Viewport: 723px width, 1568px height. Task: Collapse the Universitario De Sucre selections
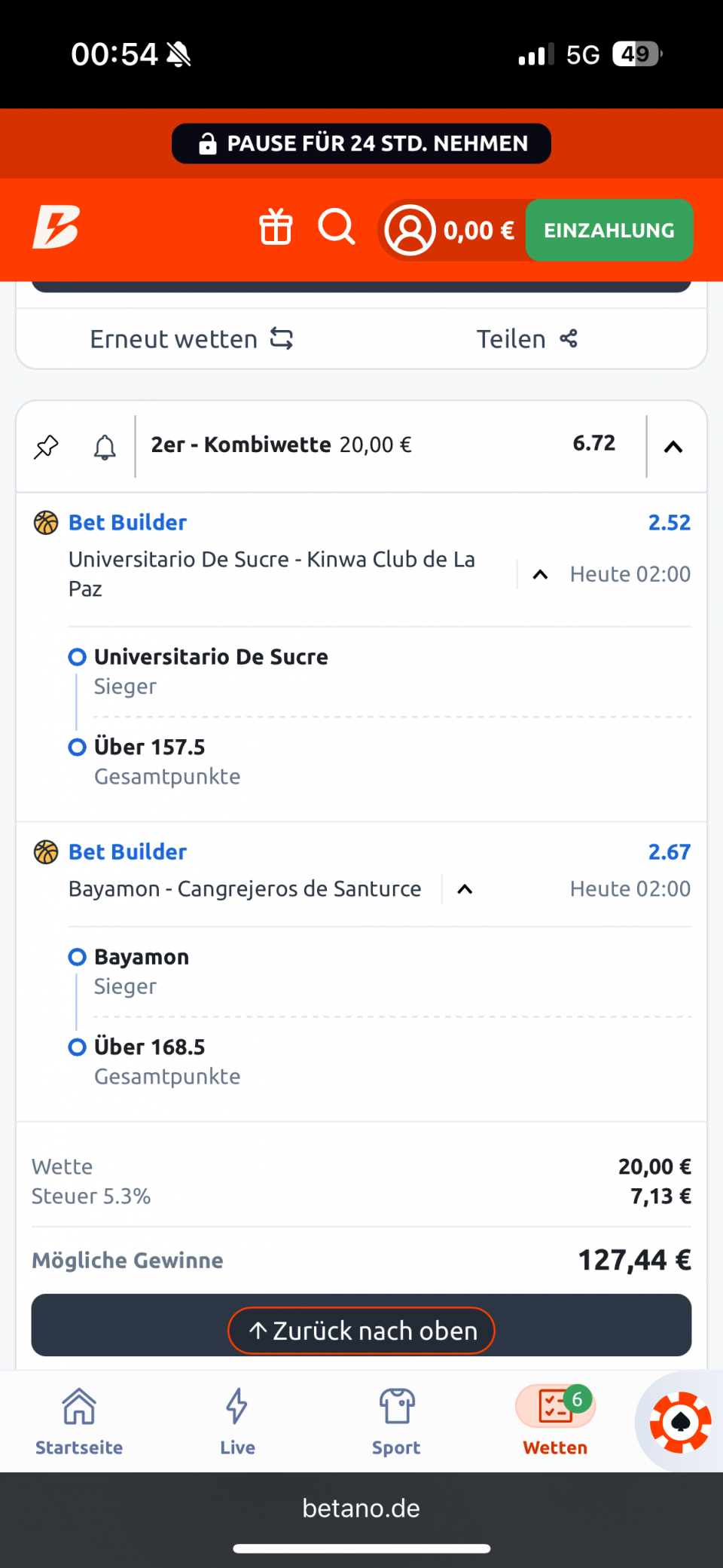click(540, 574)
